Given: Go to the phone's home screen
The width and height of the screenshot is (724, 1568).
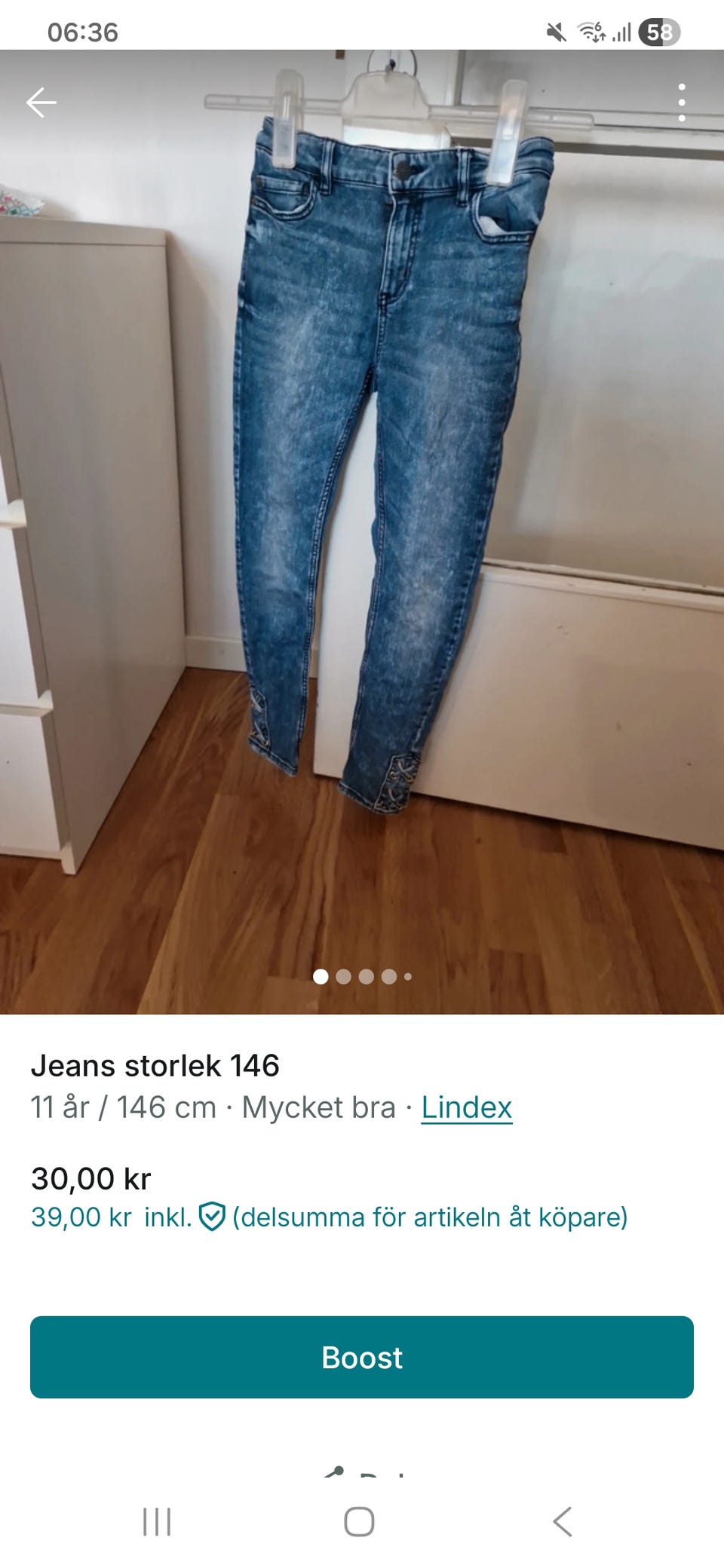Looking at the screenshot, I should point(359,1521).
